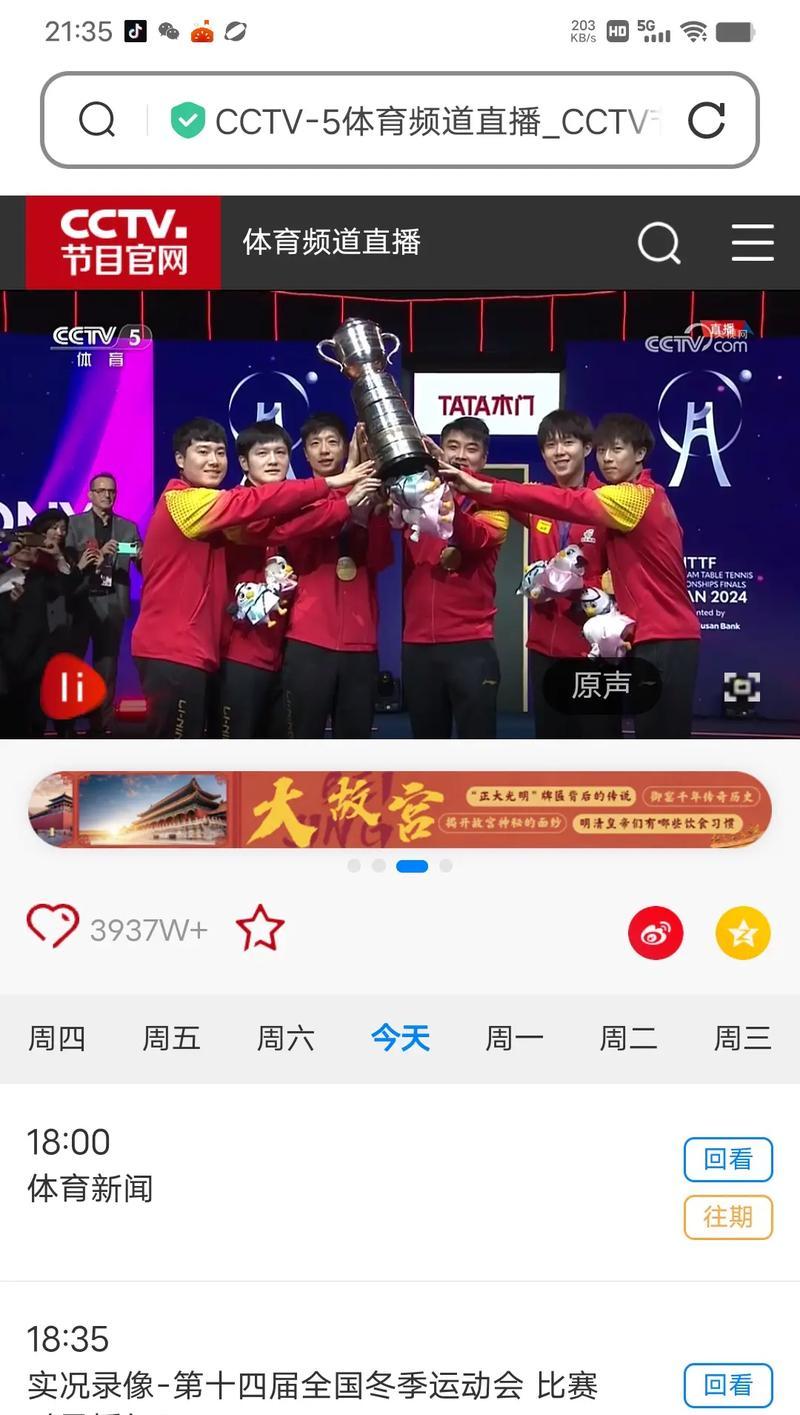
Task: Switch to the 周六 schedule
Action: pyautogui.click(x=285, y=1038)
